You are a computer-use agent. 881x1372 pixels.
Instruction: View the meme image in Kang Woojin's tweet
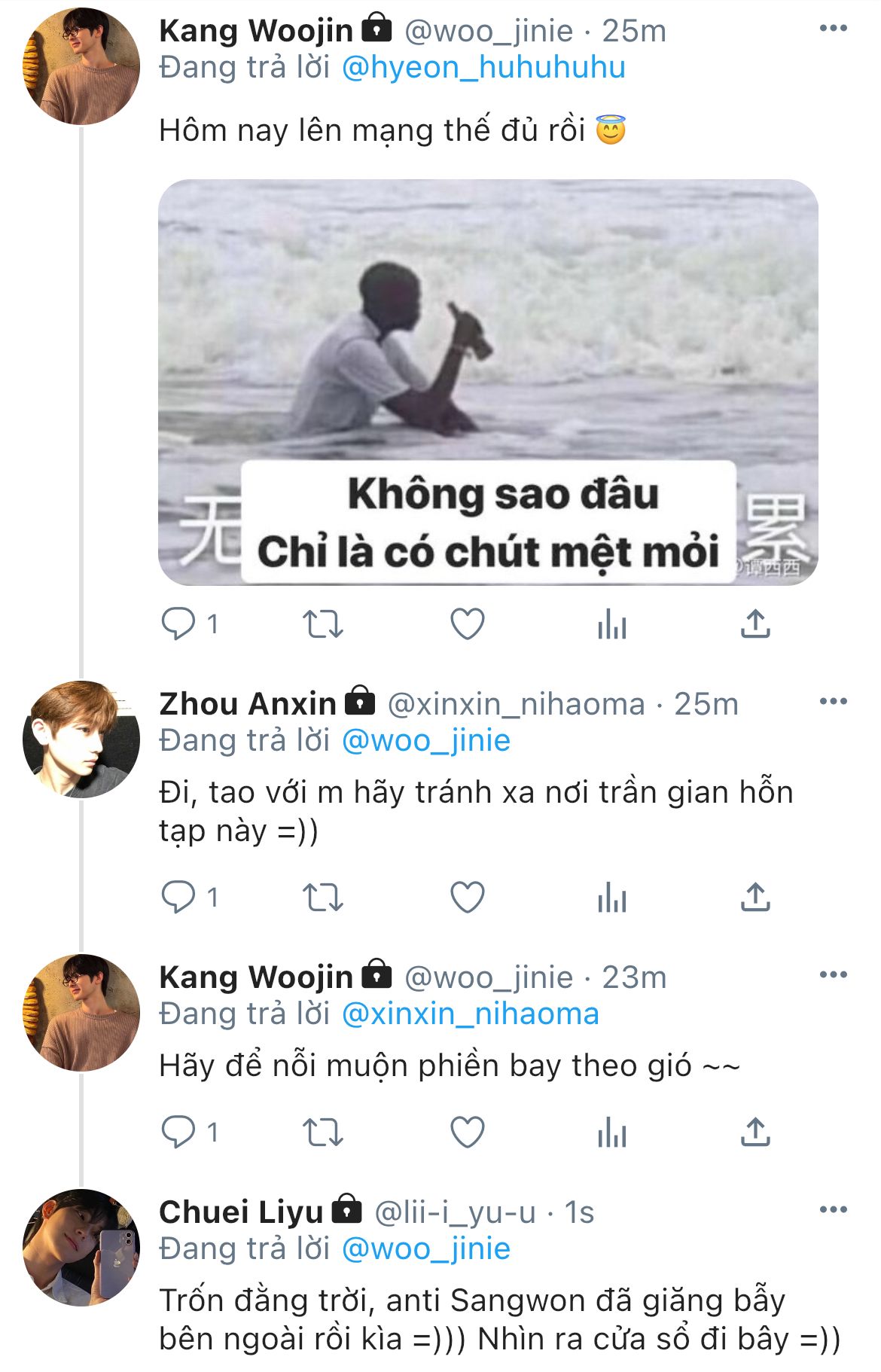coord(488,382)
